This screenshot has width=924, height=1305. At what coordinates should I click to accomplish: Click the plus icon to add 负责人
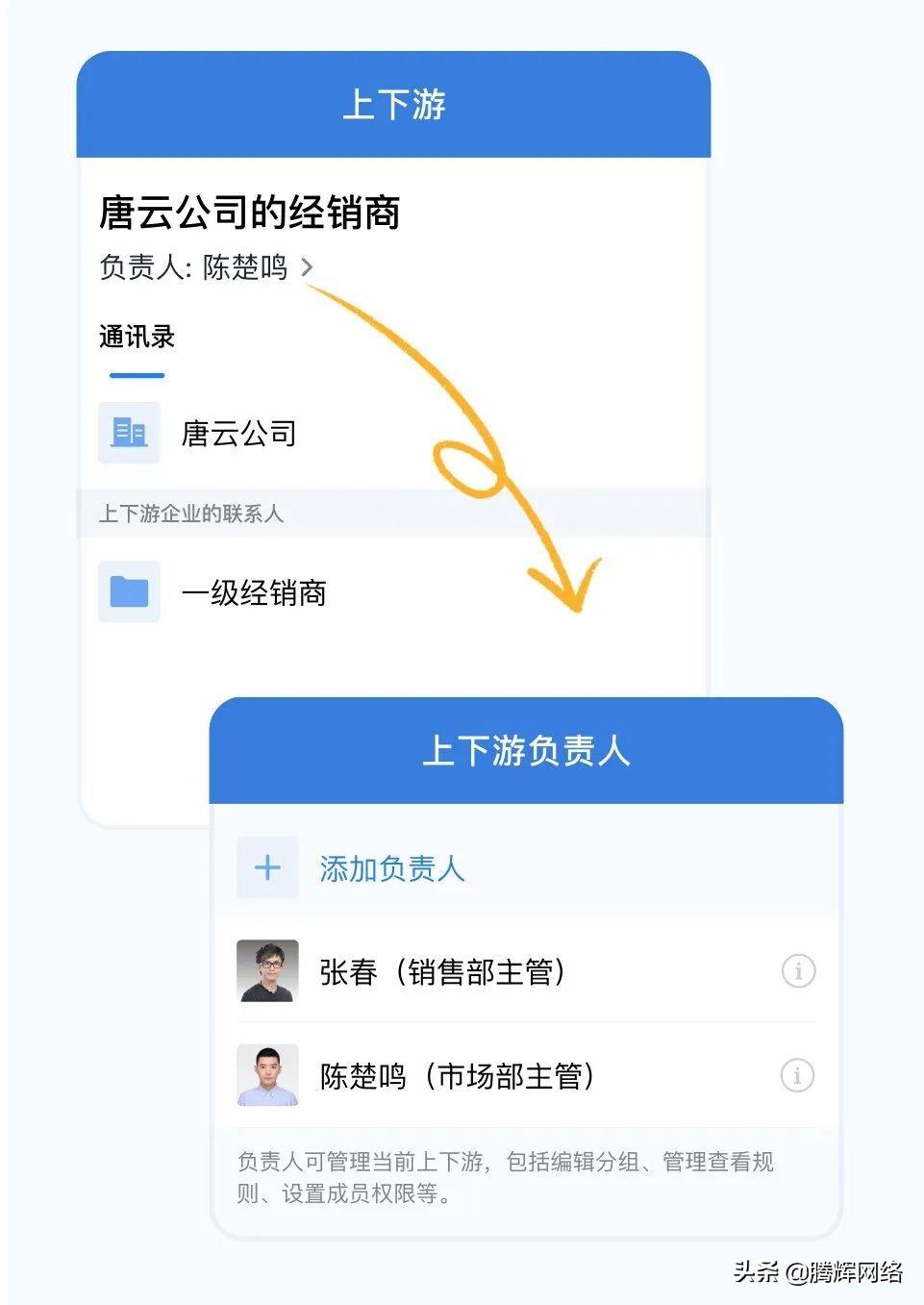[x=267, y=868]
